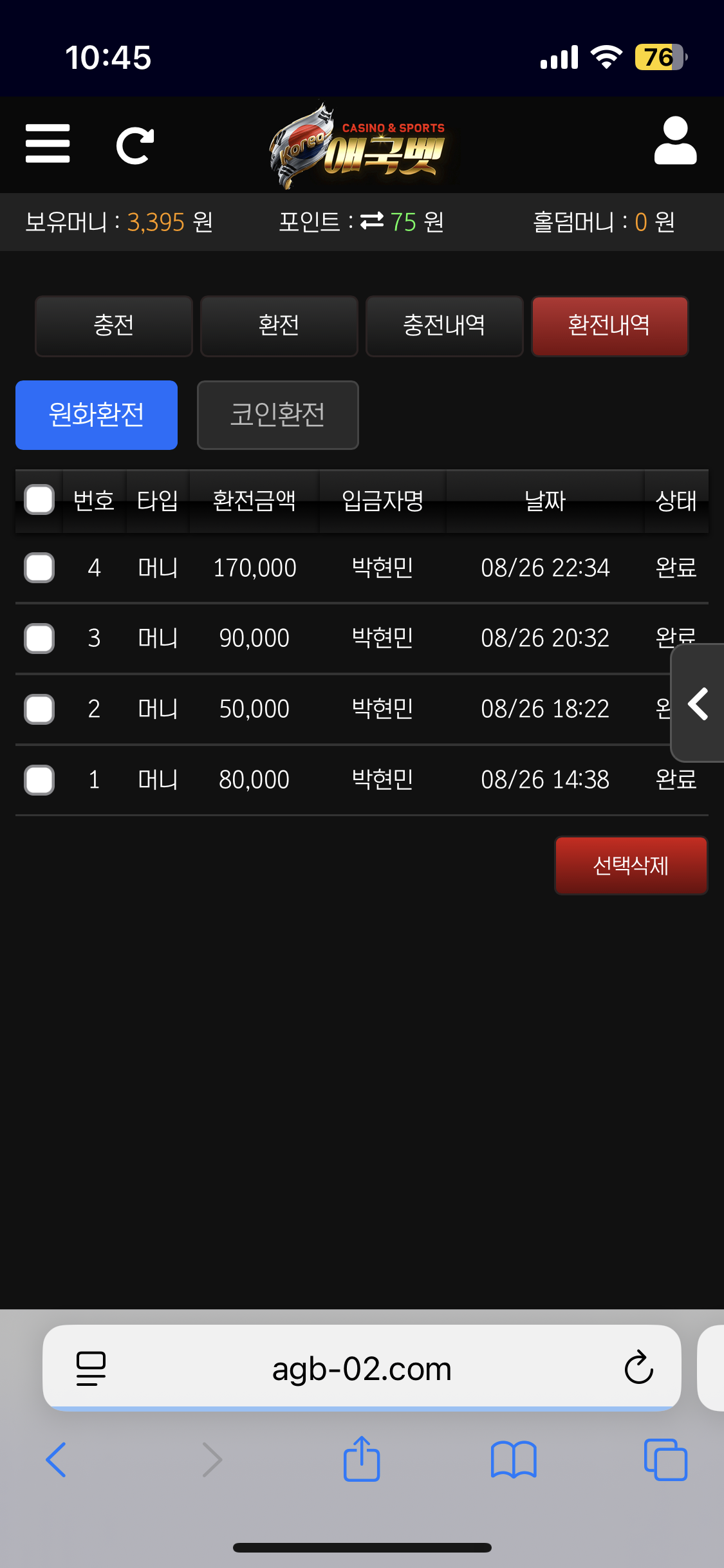Tap the refresh icon in header
The image size is (724, 1568).
[135, 146]
